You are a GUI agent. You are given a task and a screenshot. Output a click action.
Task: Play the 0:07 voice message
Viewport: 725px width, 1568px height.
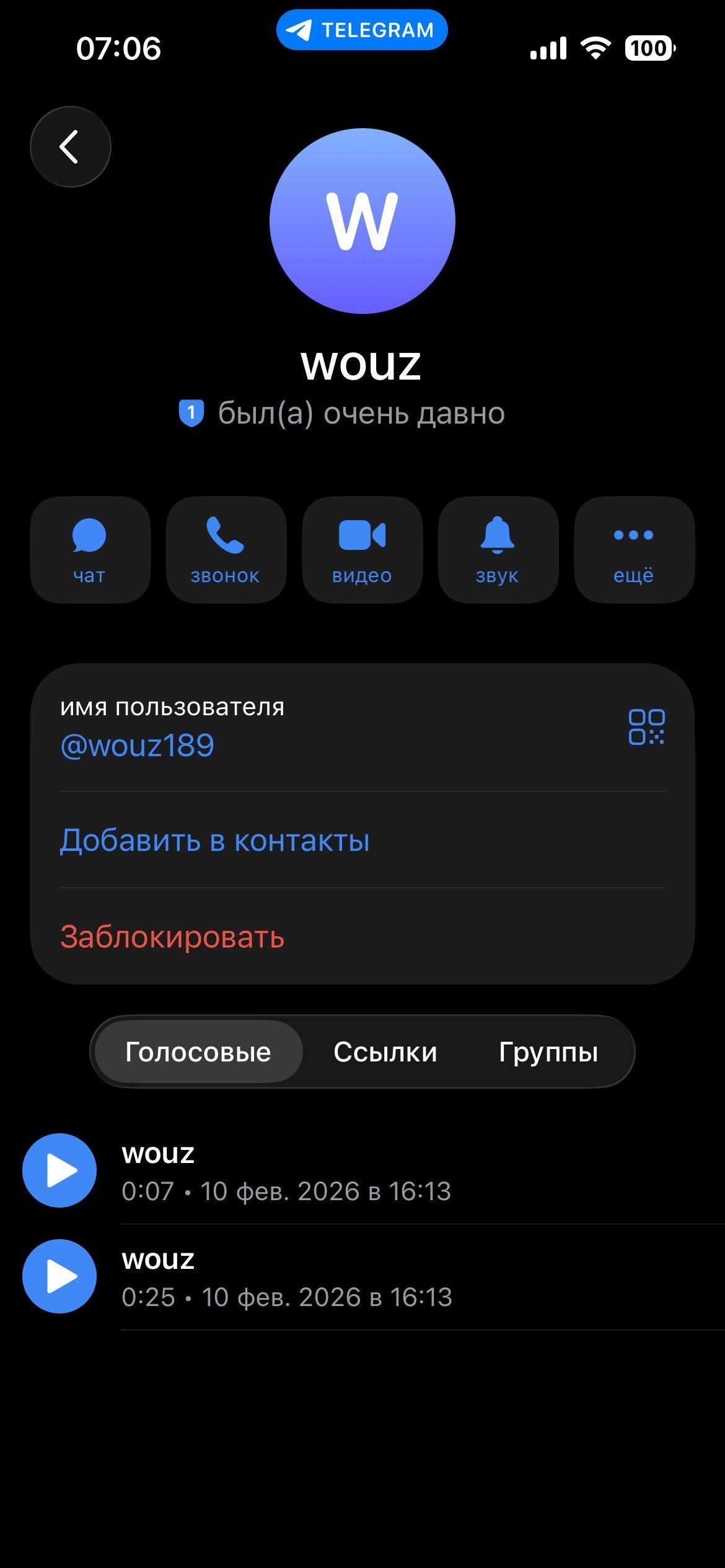[59, 1170]
